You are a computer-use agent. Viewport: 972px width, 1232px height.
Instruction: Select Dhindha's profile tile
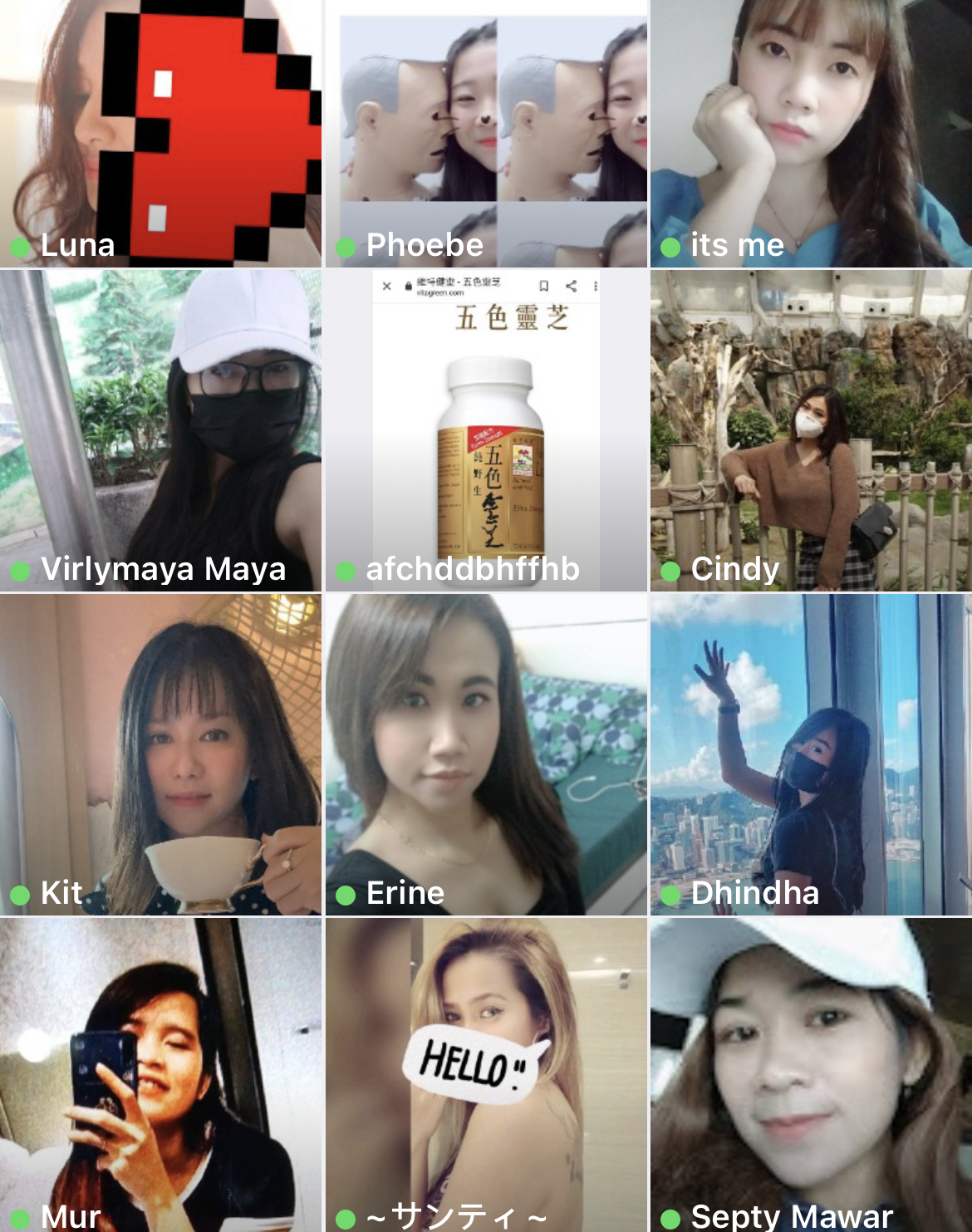coord(811,754)
